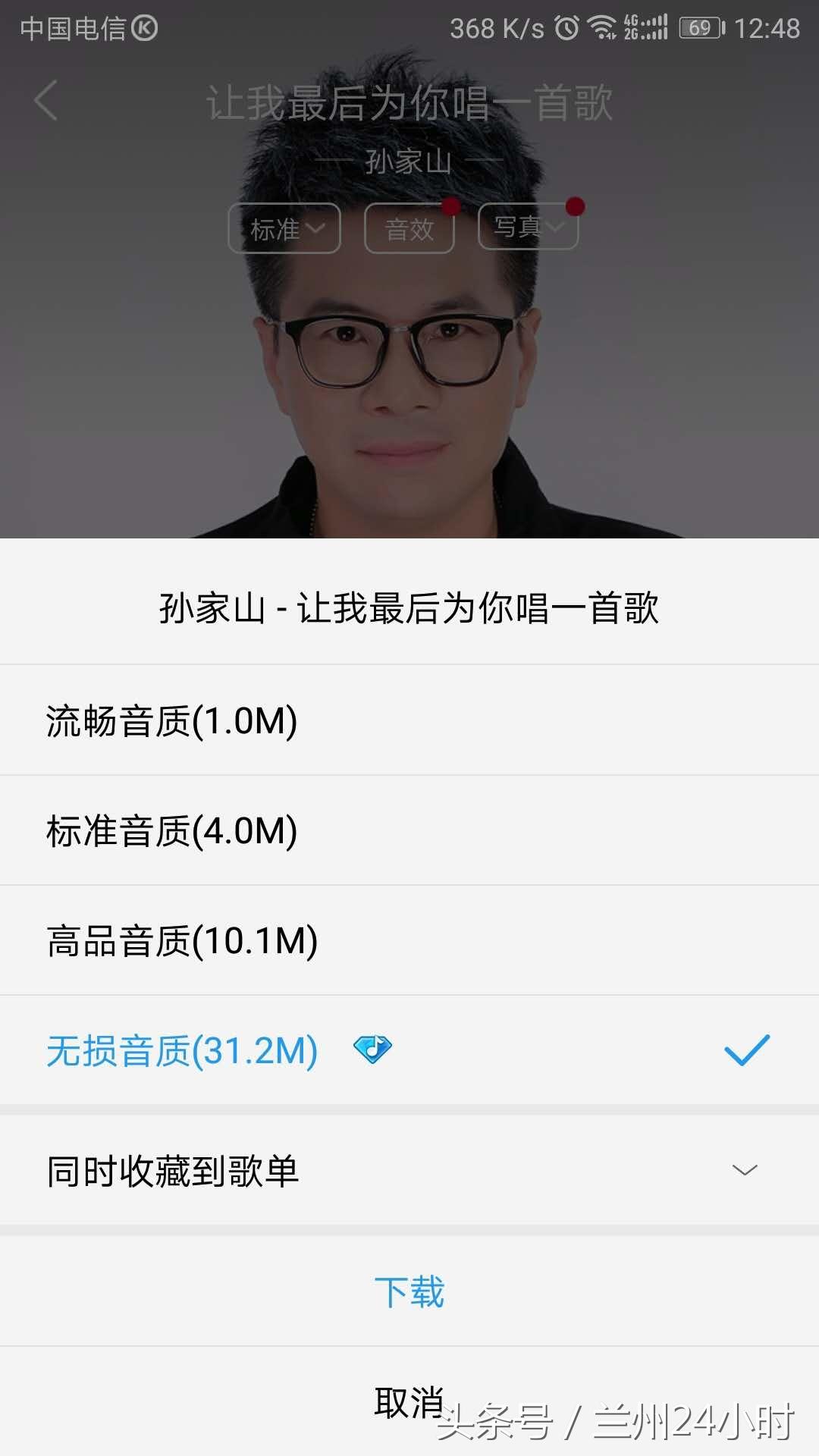819x1456 pixels.
Task: Open the 音效 sound effects panel
Action: [x=408, y=229]
